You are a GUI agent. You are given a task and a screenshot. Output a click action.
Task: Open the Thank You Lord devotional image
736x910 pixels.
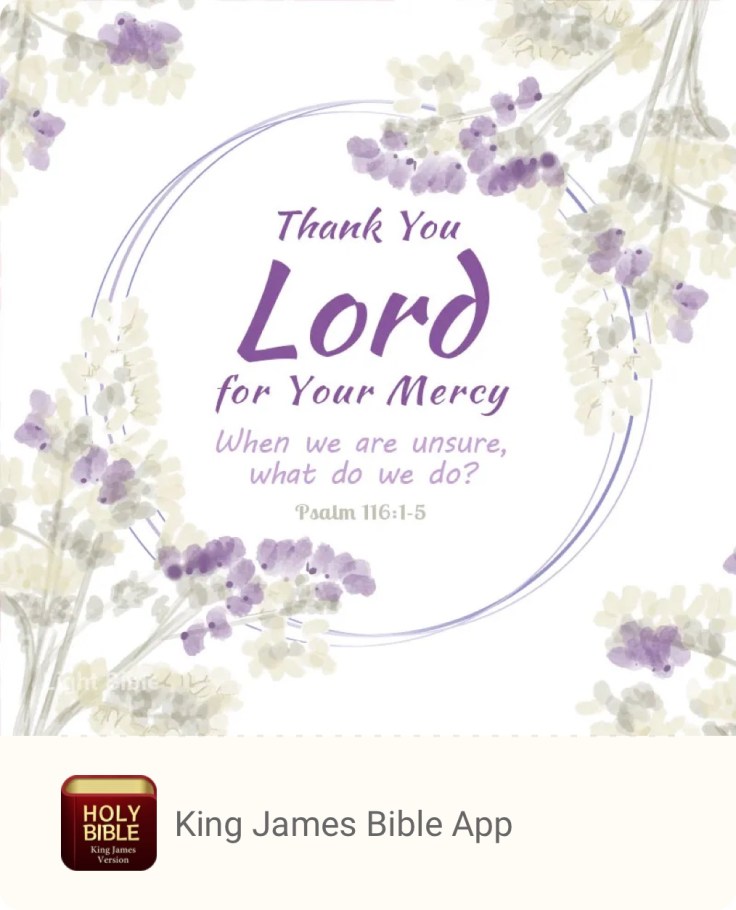(367, 367)
